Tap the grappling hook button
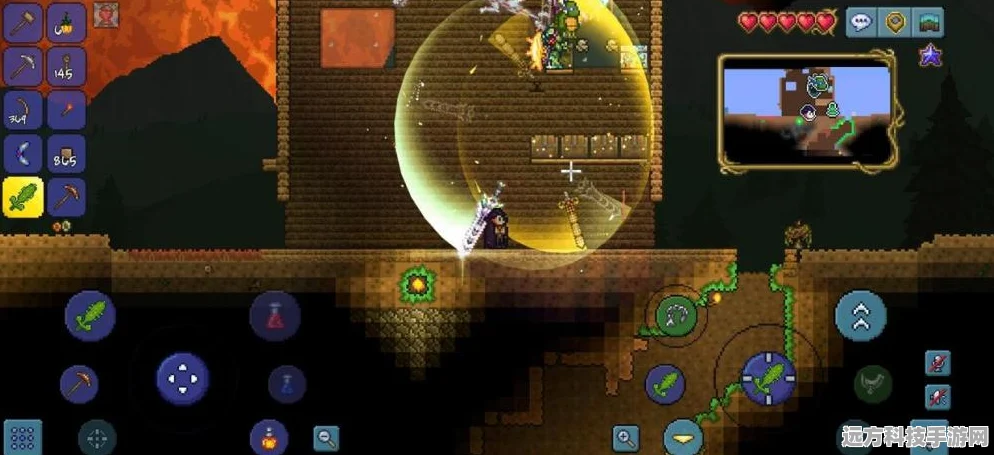Viewport: 994px width, 455px height. pyautogui.click(x=677, y=316)
